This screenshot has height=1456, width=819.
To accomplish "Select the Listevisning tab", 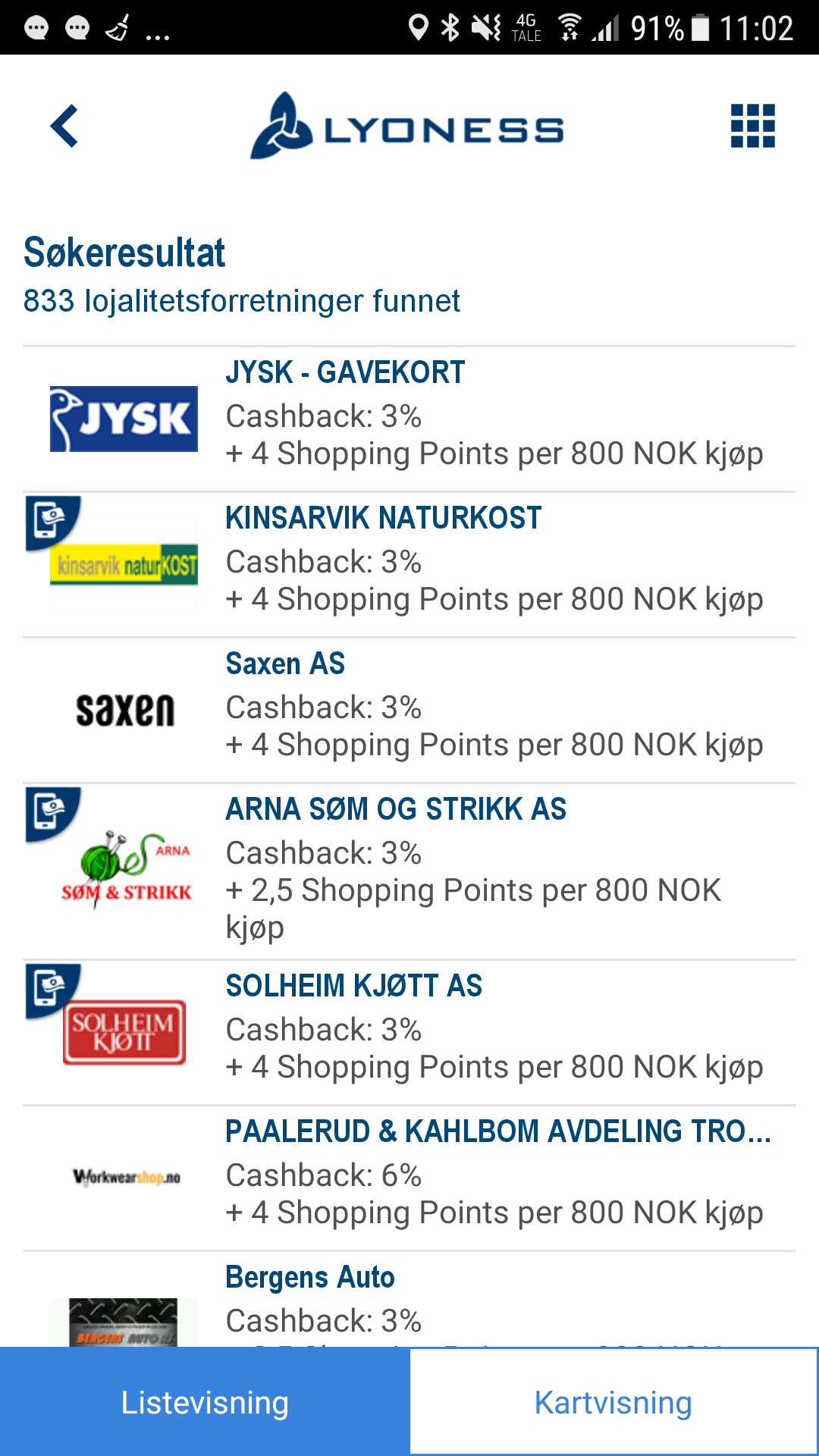I will point(205,1402).
